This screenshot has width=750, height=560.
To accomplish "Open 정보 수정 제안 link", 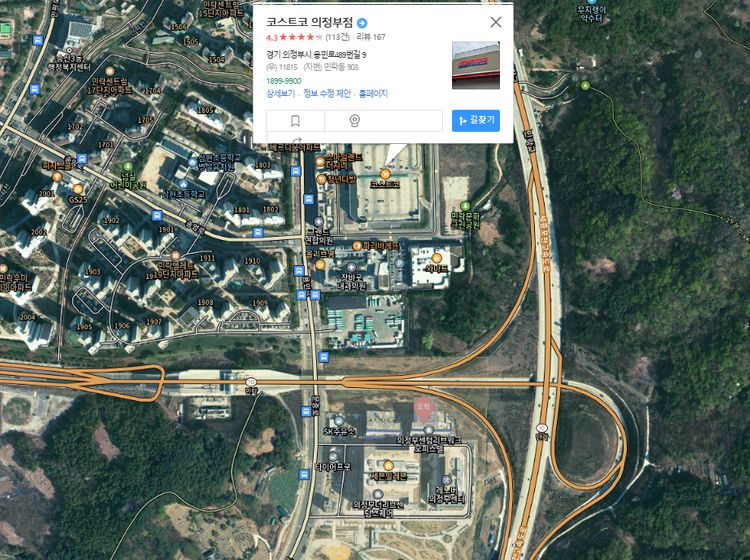I will click(x=326, y=94).
